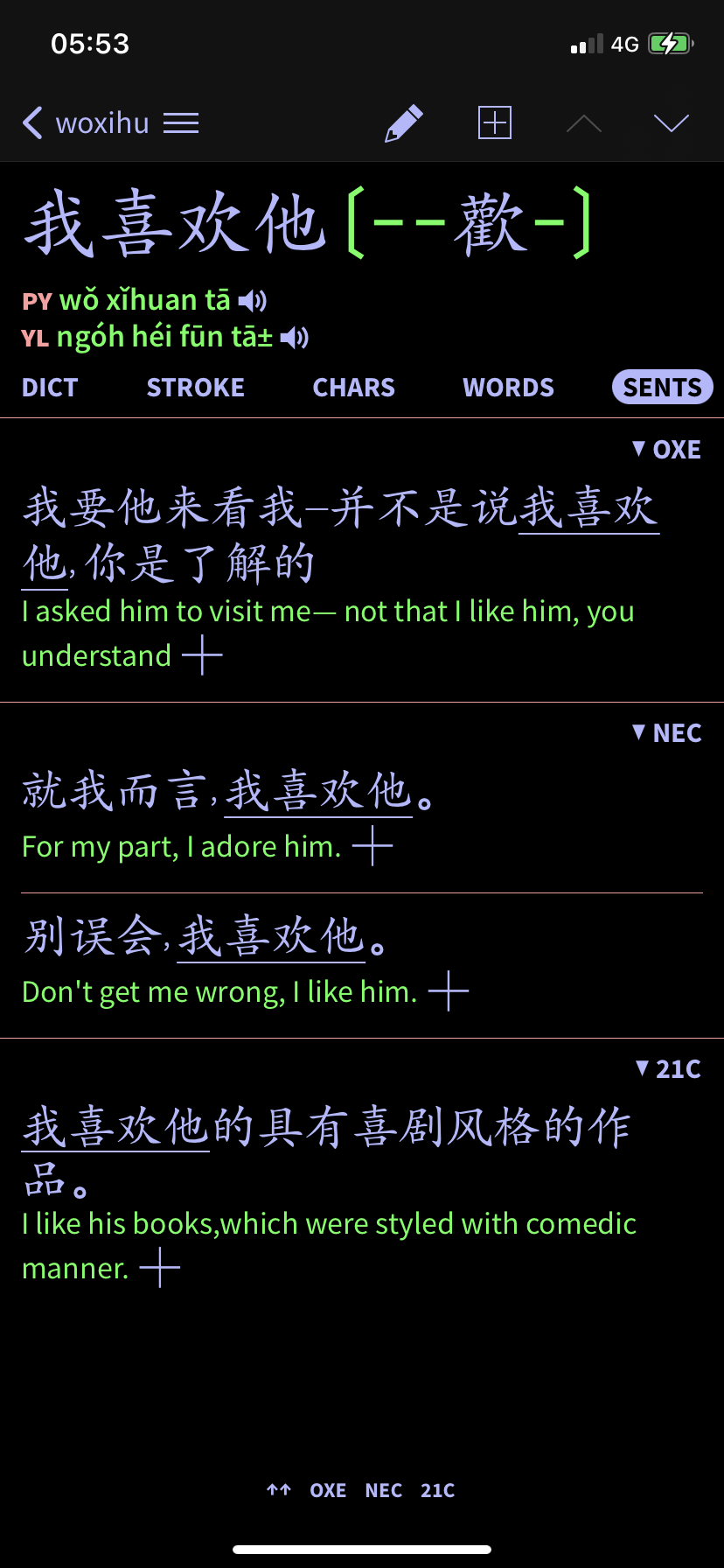Tap the pencil edit icon
The height and width of the screenshot is (1568, 724).
click(x=404, y=123)
